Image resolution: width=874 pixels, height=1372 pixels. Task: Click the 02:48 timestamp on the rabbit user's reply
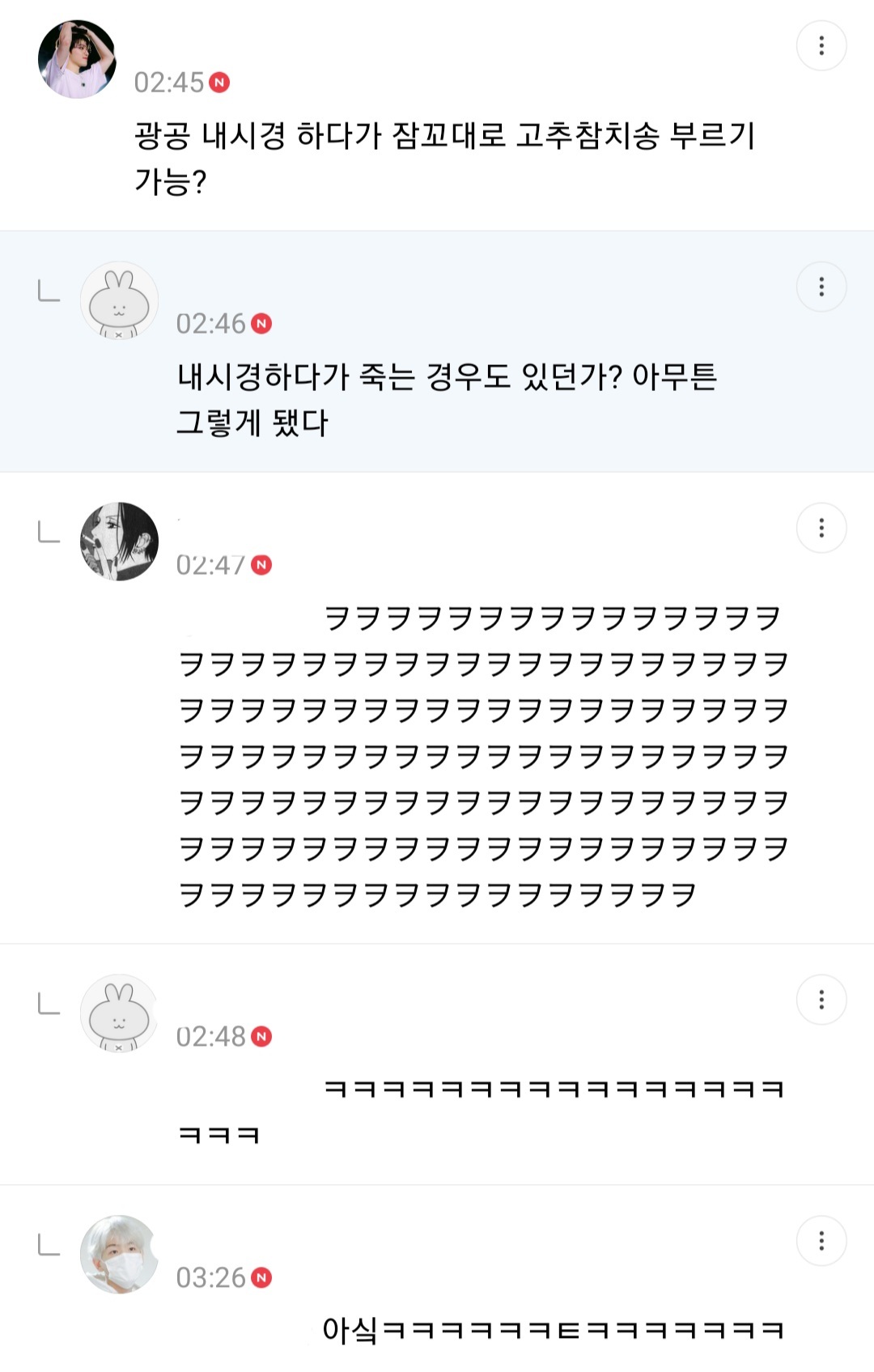213,1036
